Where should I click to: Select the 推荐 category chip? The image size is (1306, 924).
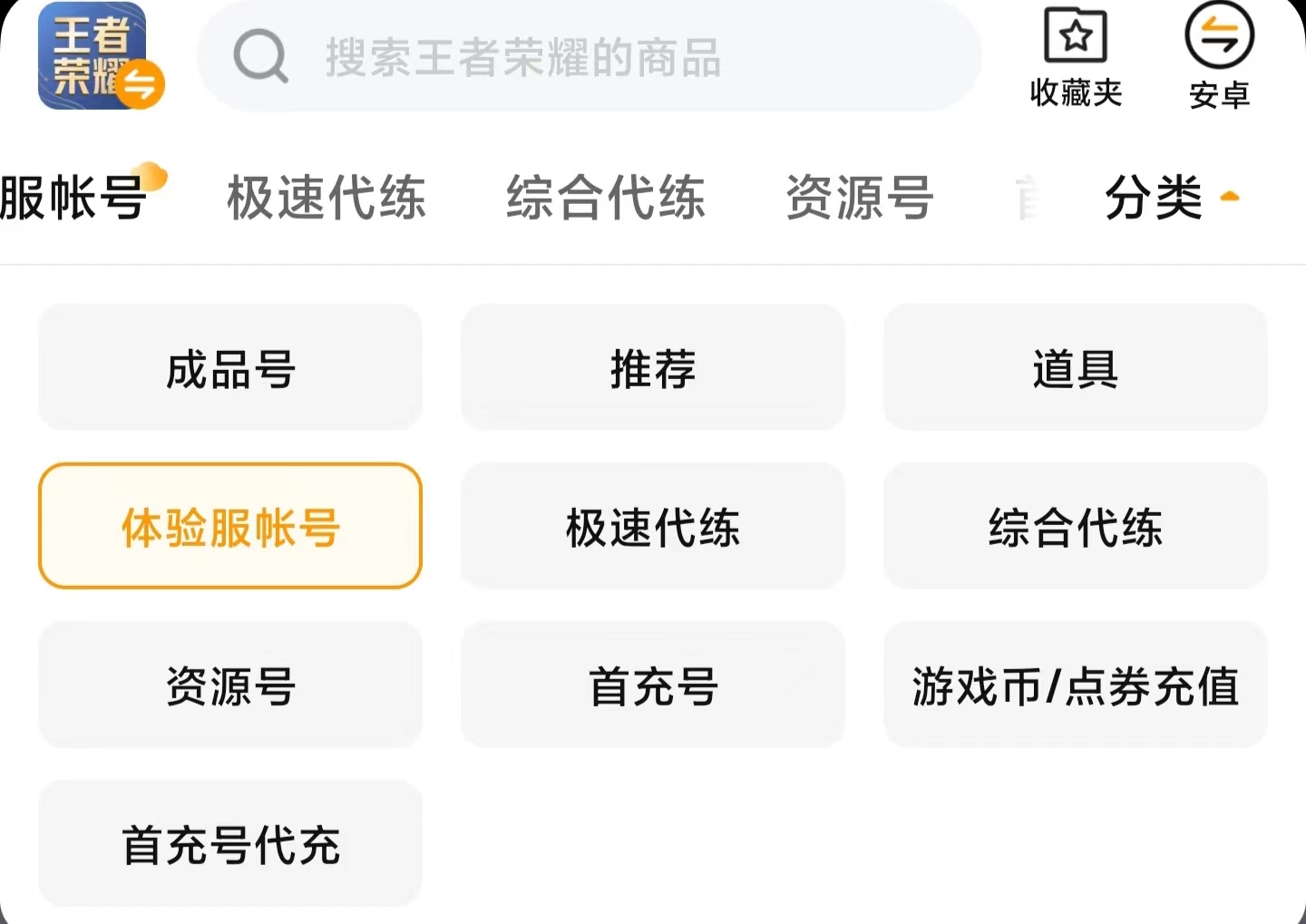[x=653, y=368]
